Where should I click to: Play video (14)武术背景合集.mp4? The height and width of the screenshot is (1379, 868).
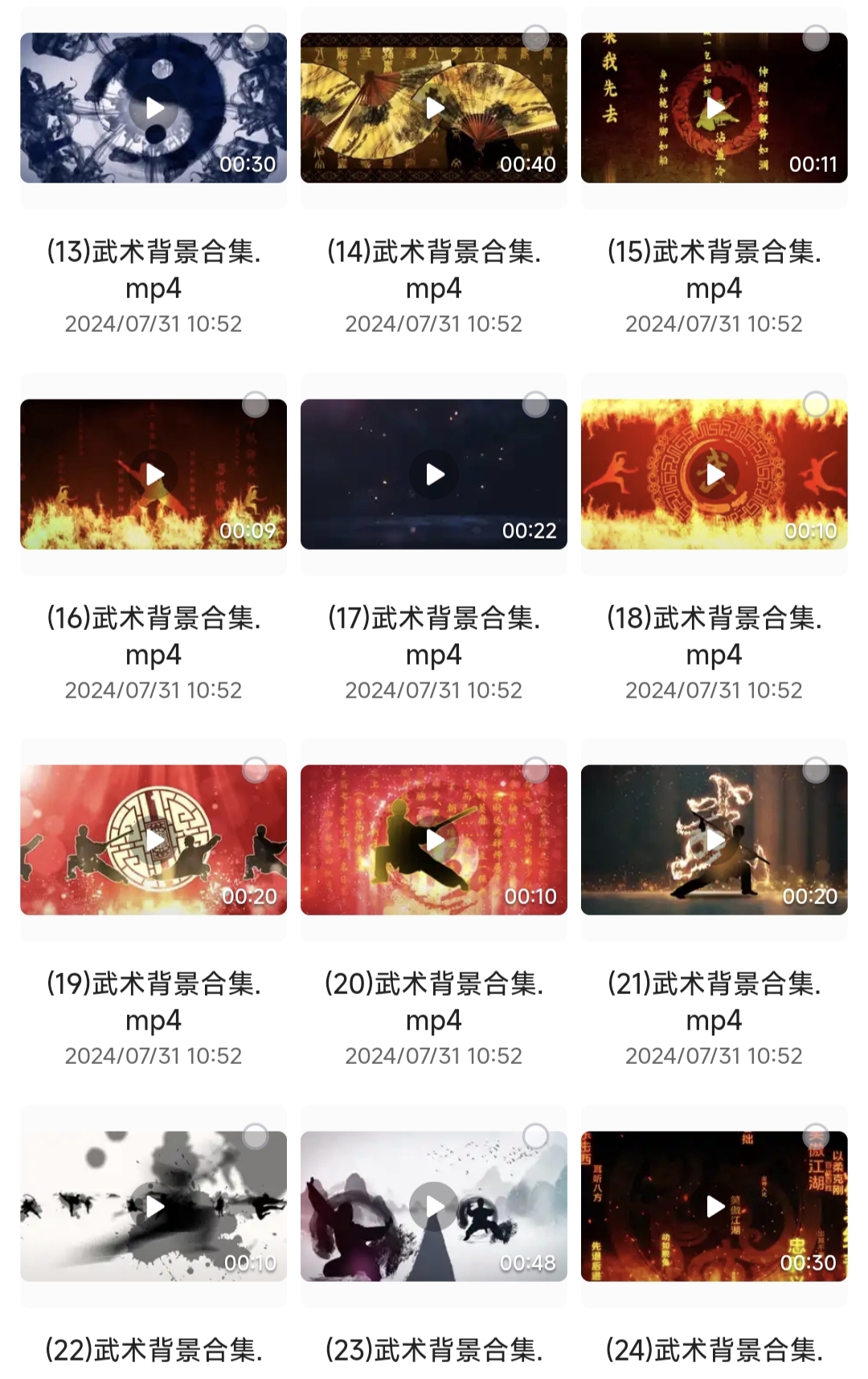[x=434, y=108]
